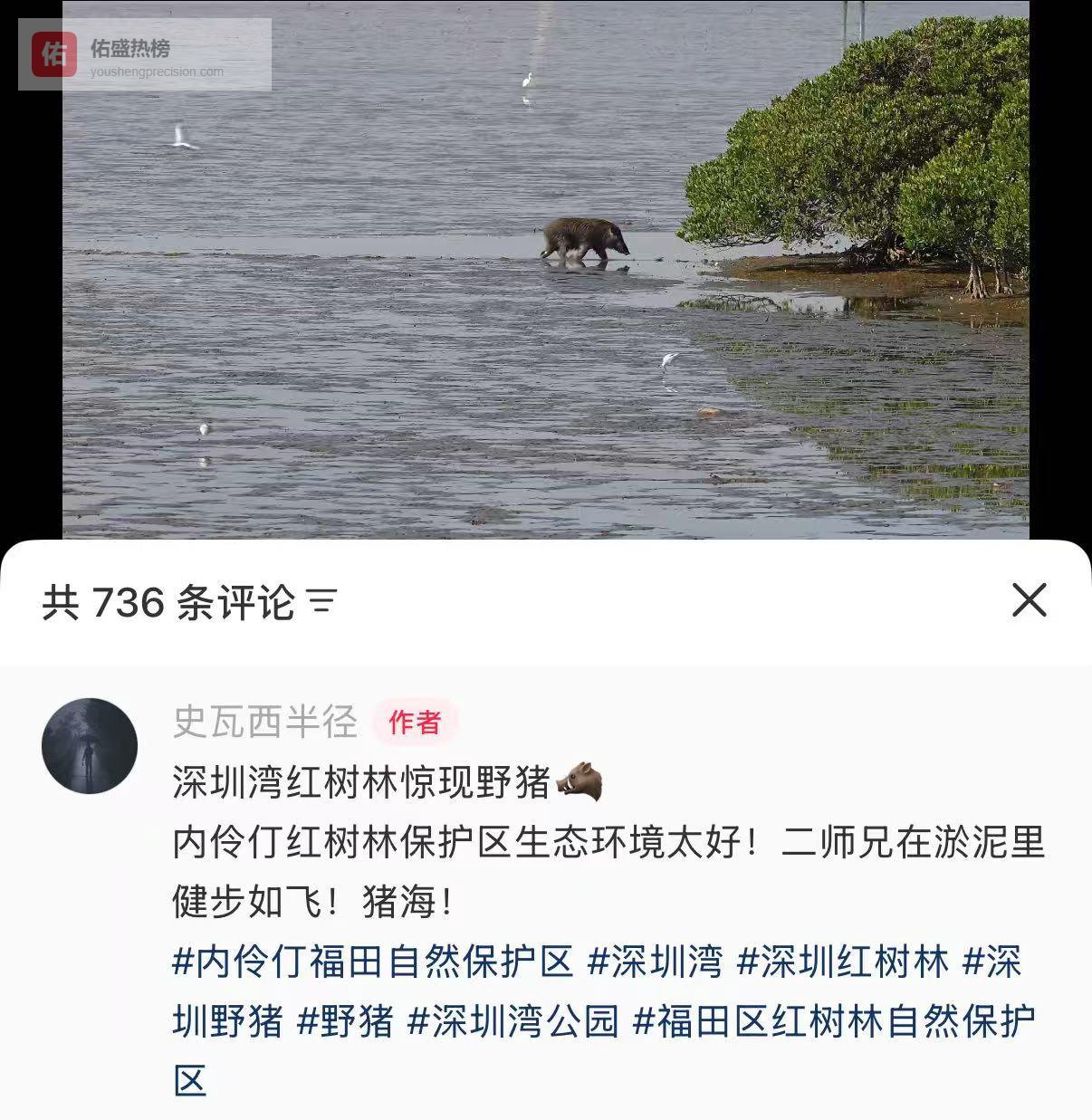Open 史瓦西半径's profile avatar
Screen dimensions: 1092x1120
tap(90, 746)
